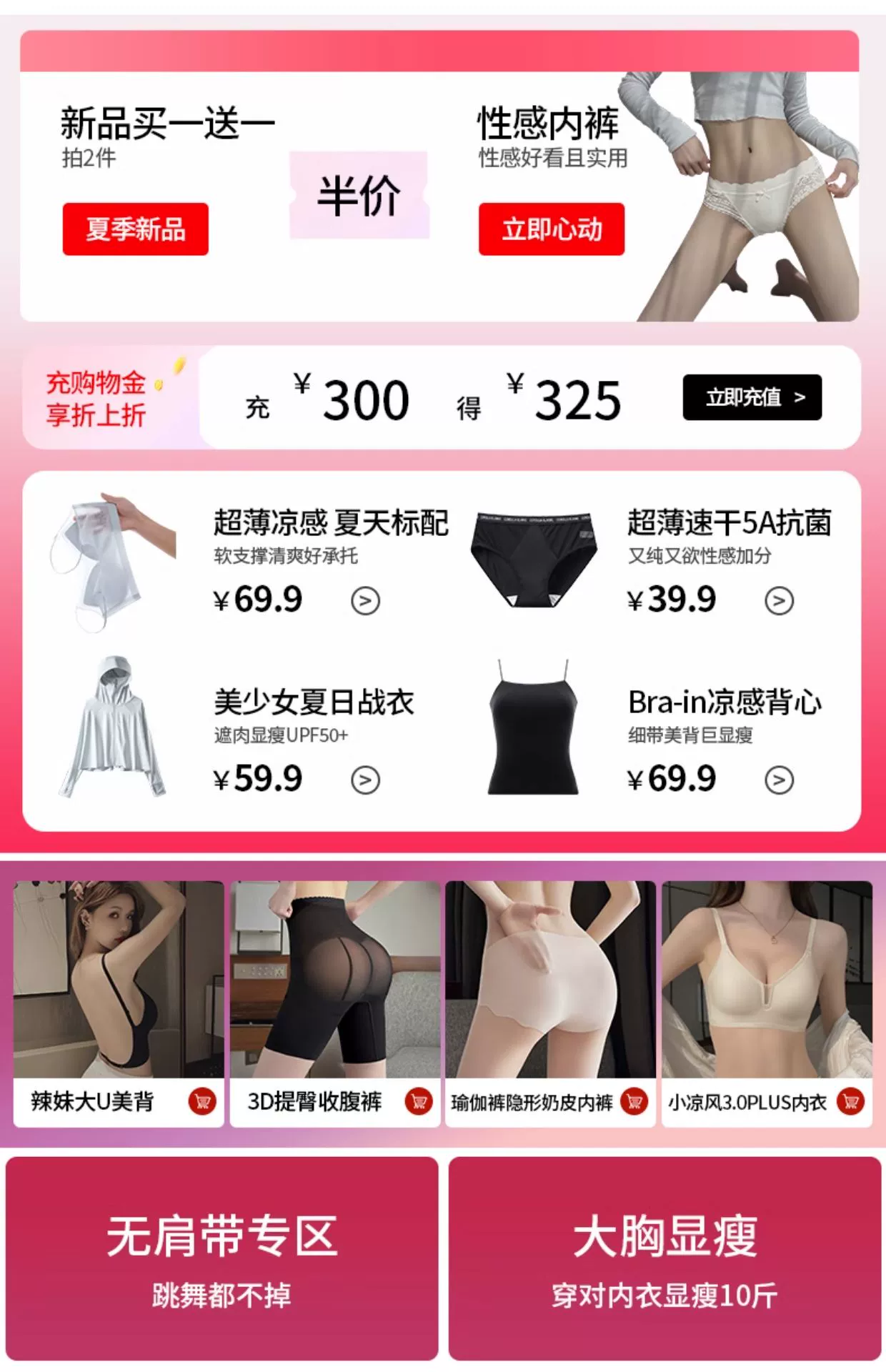The height and width of the screenshot is (1372, 886).
Task: Tap 立即充值 to recharge shopping credit
Action: point(752,397)
